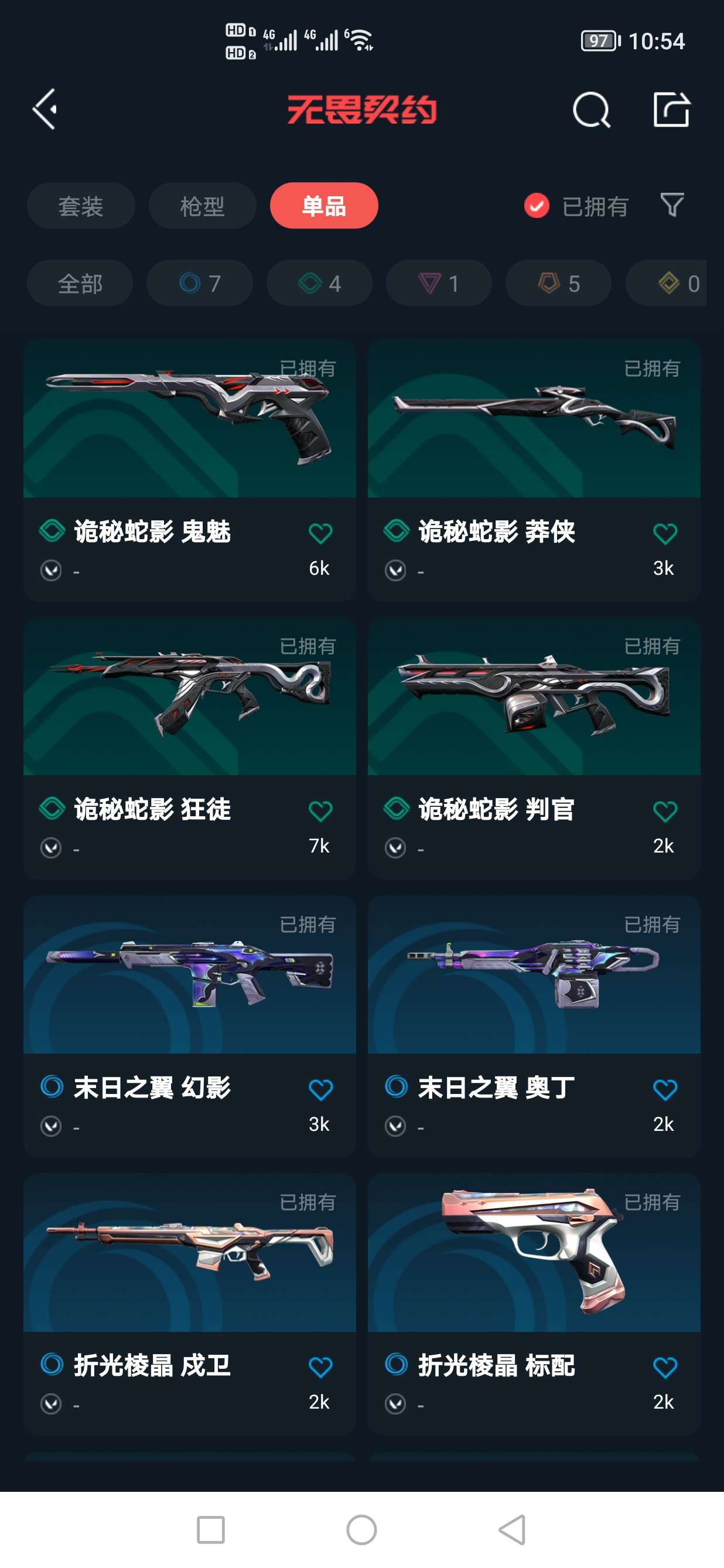Like the 诡秘蛇影 判官 skin
The image size is (724, 1568).
664,812
